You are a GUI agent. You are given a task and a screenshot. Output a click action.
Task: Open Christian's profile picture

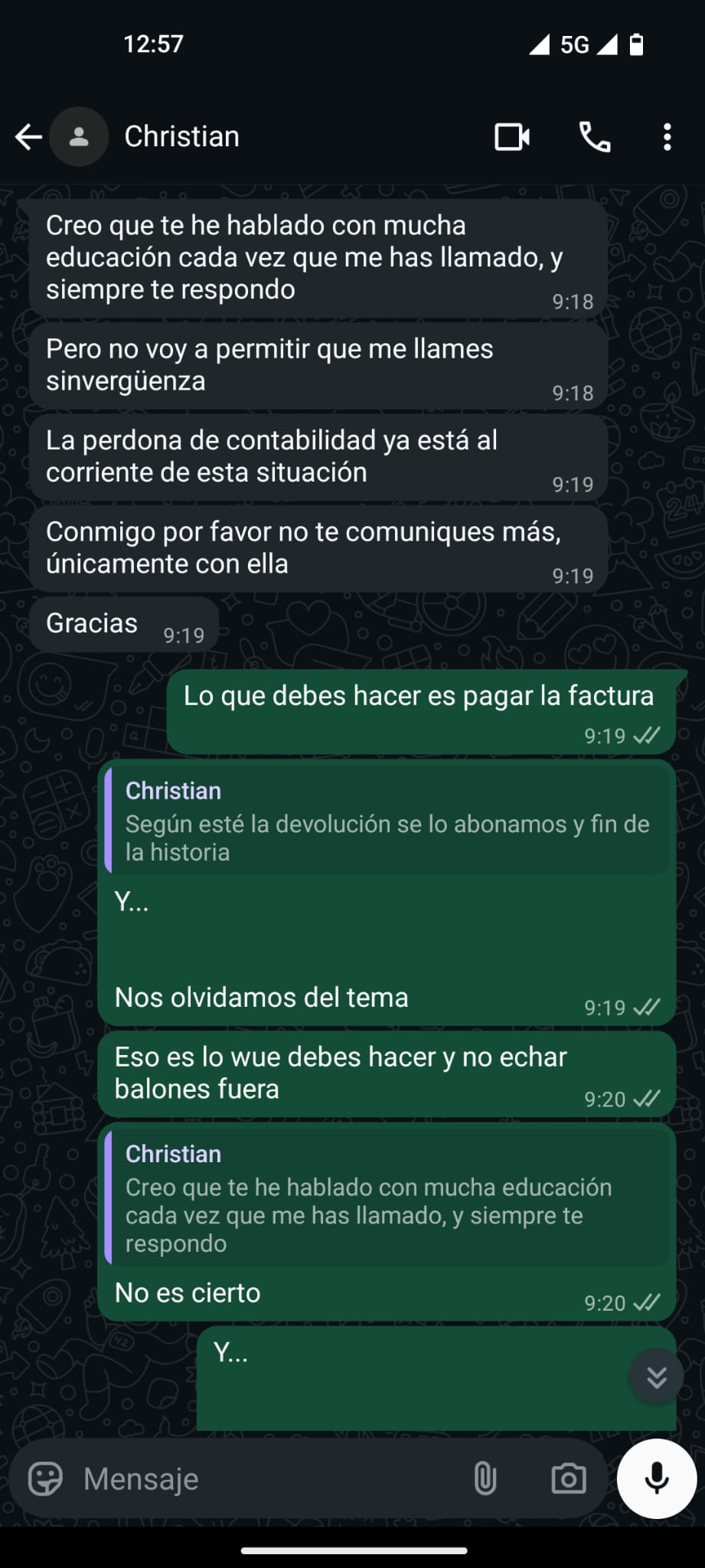79,137
